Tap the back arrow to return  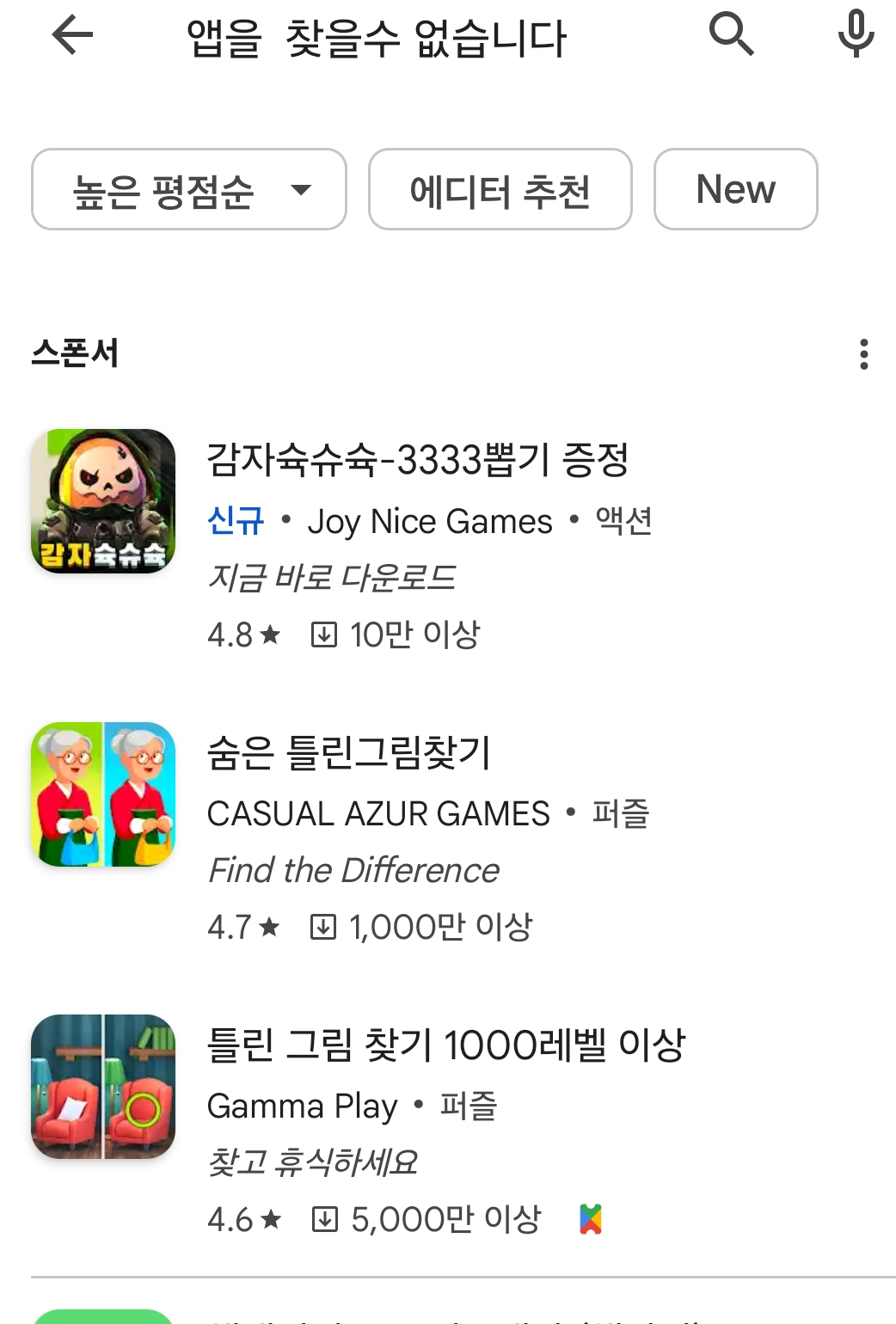click(x=73, y=34)
